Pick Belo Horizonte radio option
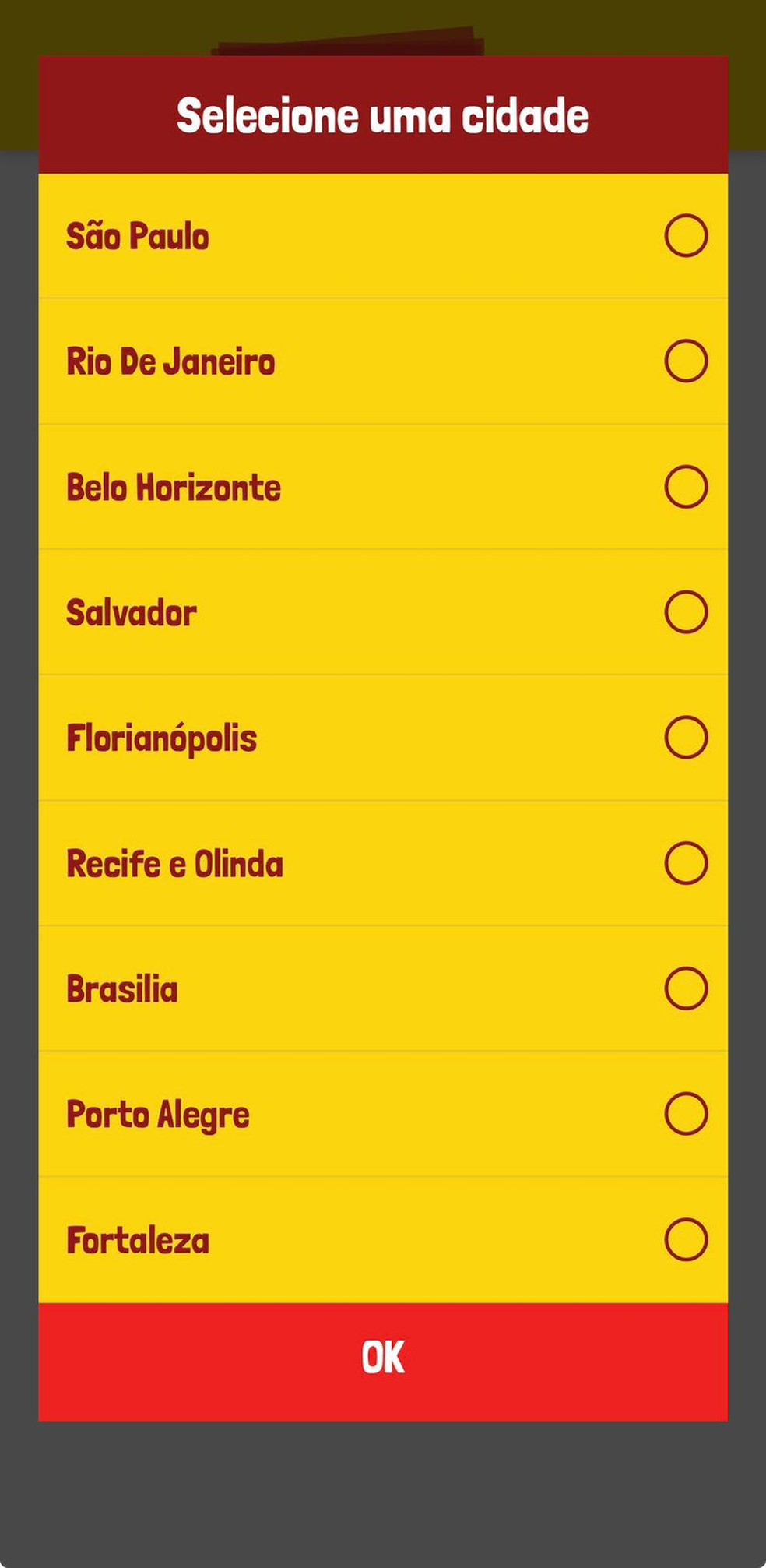766x1568 pixels. pos(685,487)
